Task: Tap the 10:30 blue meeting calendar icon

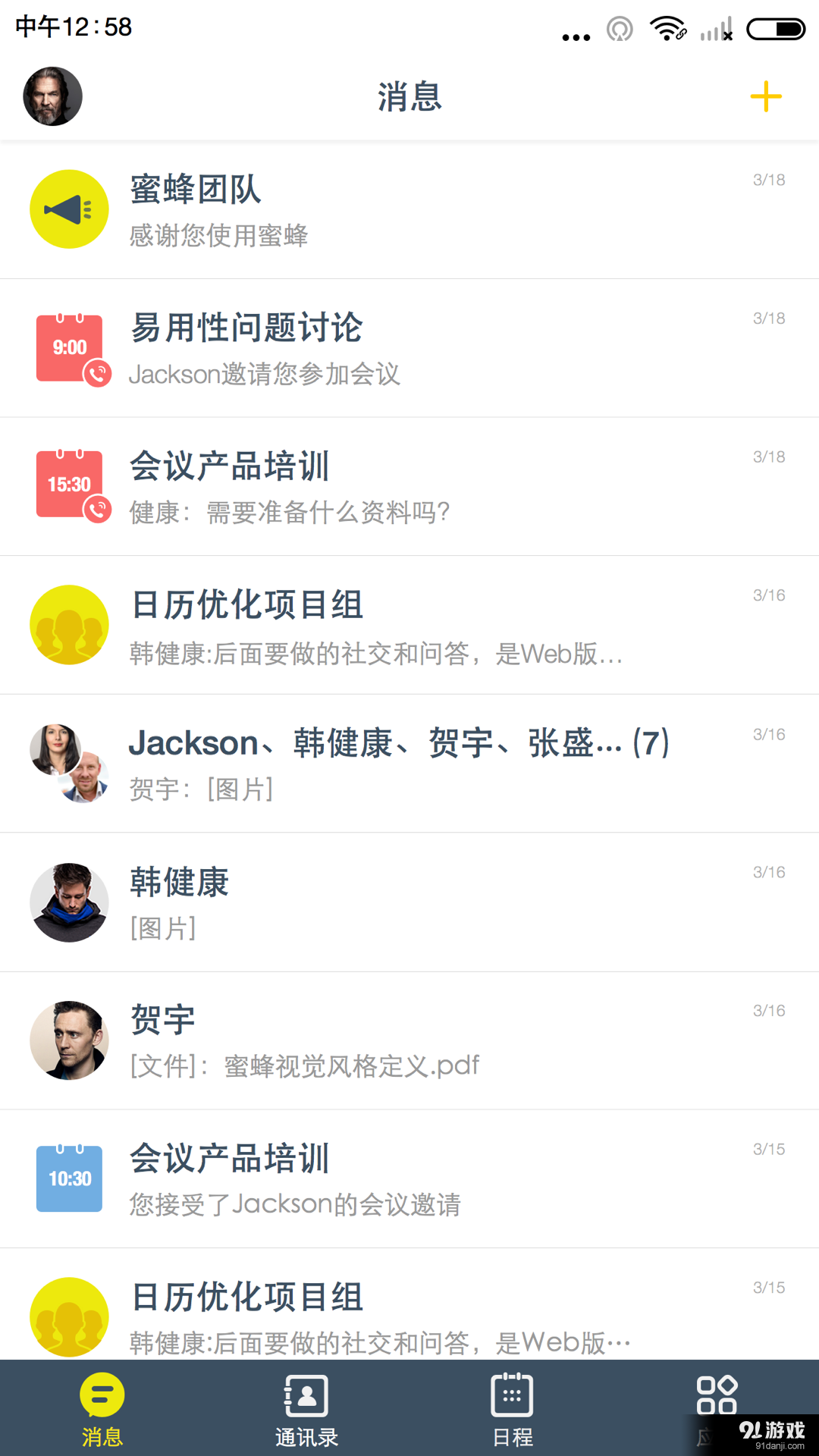Action: [x=69, y=1178]
